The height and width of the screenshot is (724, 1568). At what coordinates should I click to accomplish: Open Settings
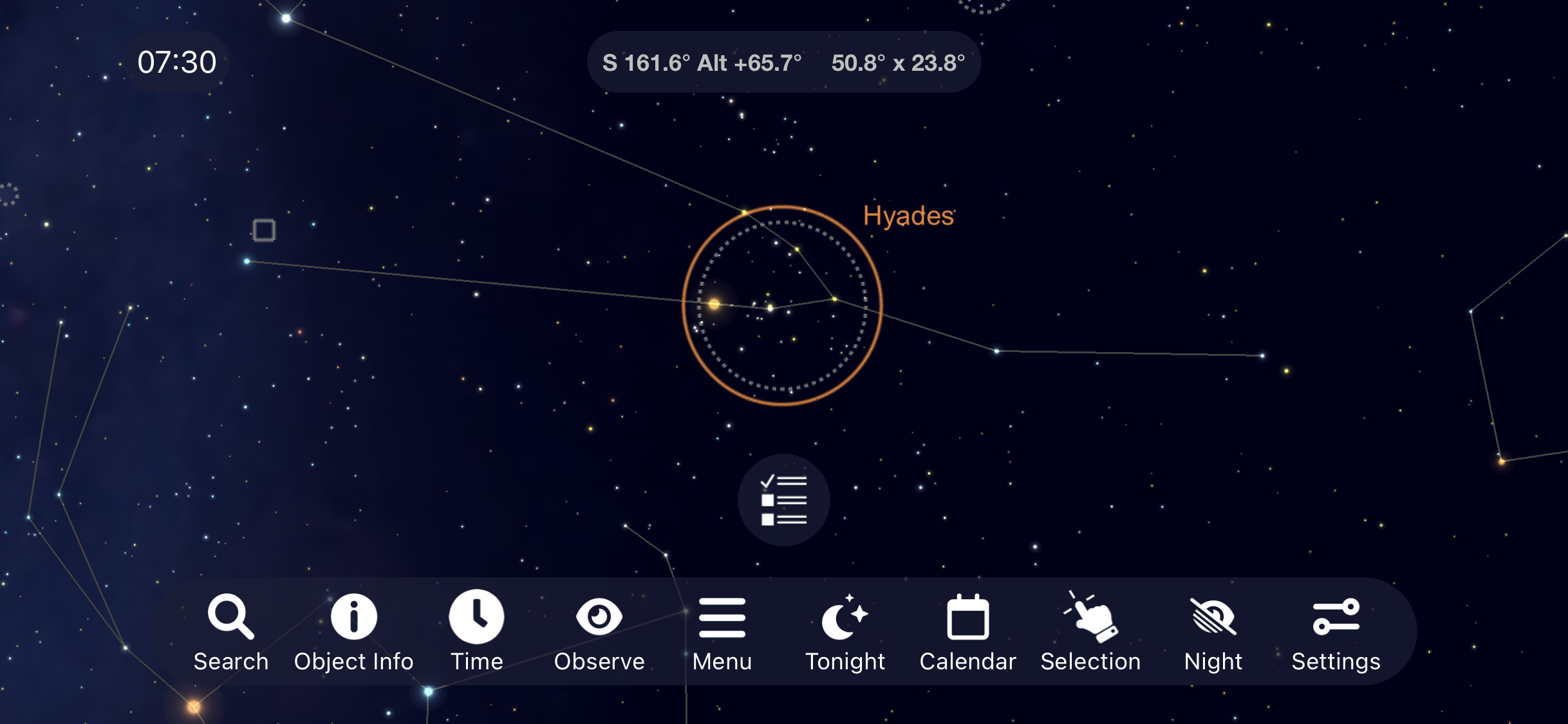pos(1336,632)
